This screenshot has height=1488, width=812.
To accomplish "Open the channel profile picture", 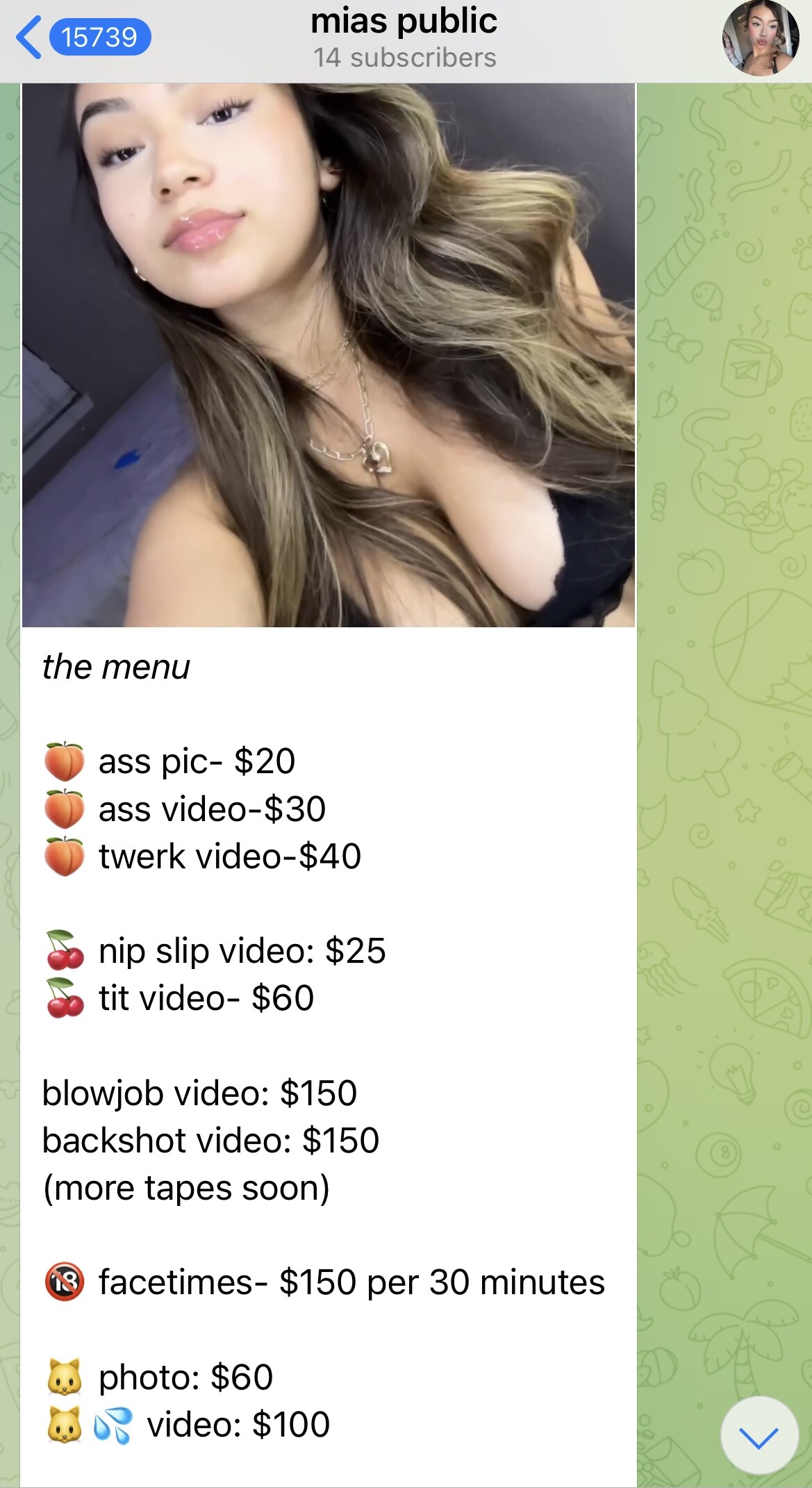I will point(761,38).
